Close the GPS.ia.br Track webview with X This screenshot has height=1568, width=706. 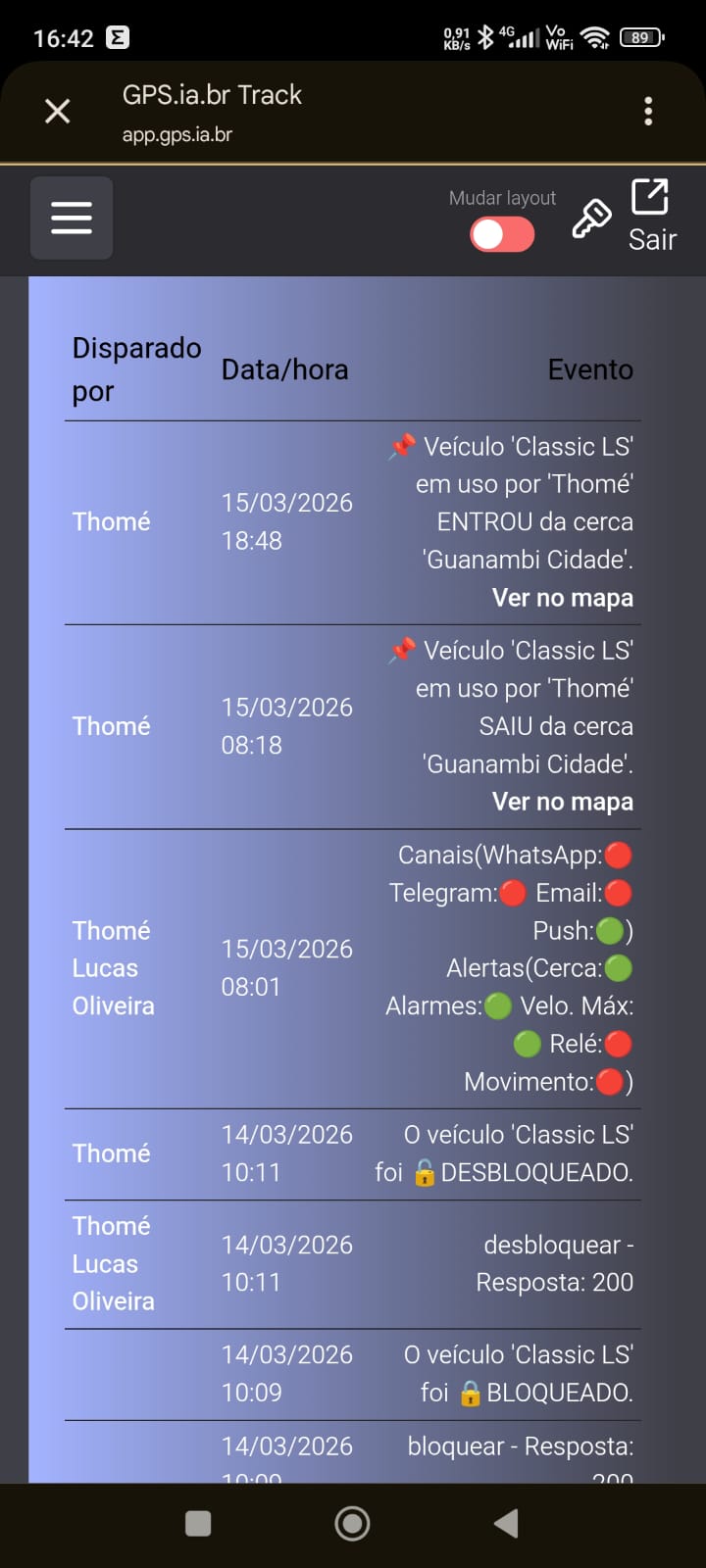(56, 111)
